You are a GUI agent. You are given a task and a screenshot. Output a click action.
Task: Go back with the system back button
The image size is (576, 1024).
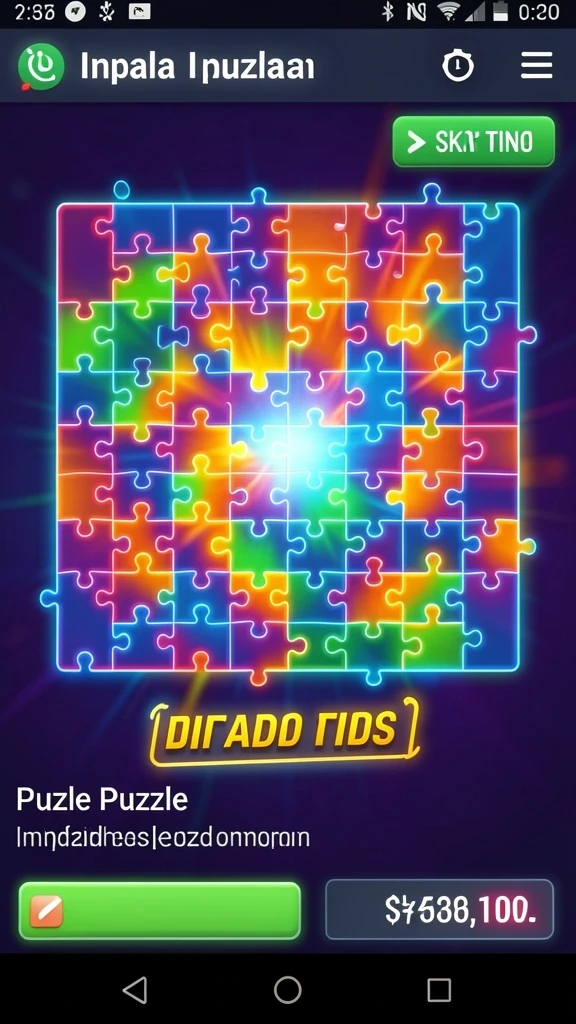tap(135, 990)
